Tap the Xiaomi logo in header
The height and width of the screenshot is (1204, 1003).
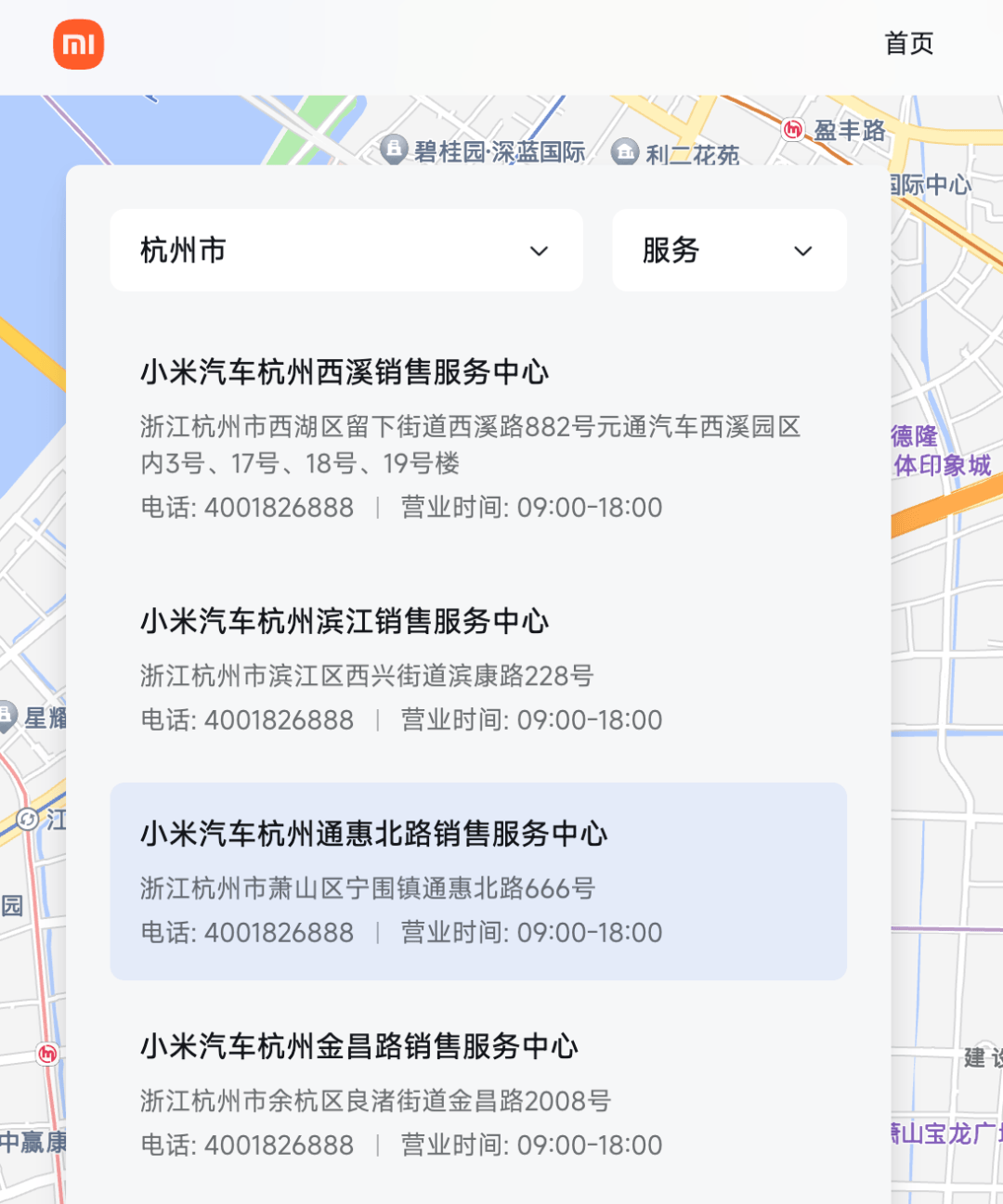point(78,45)
